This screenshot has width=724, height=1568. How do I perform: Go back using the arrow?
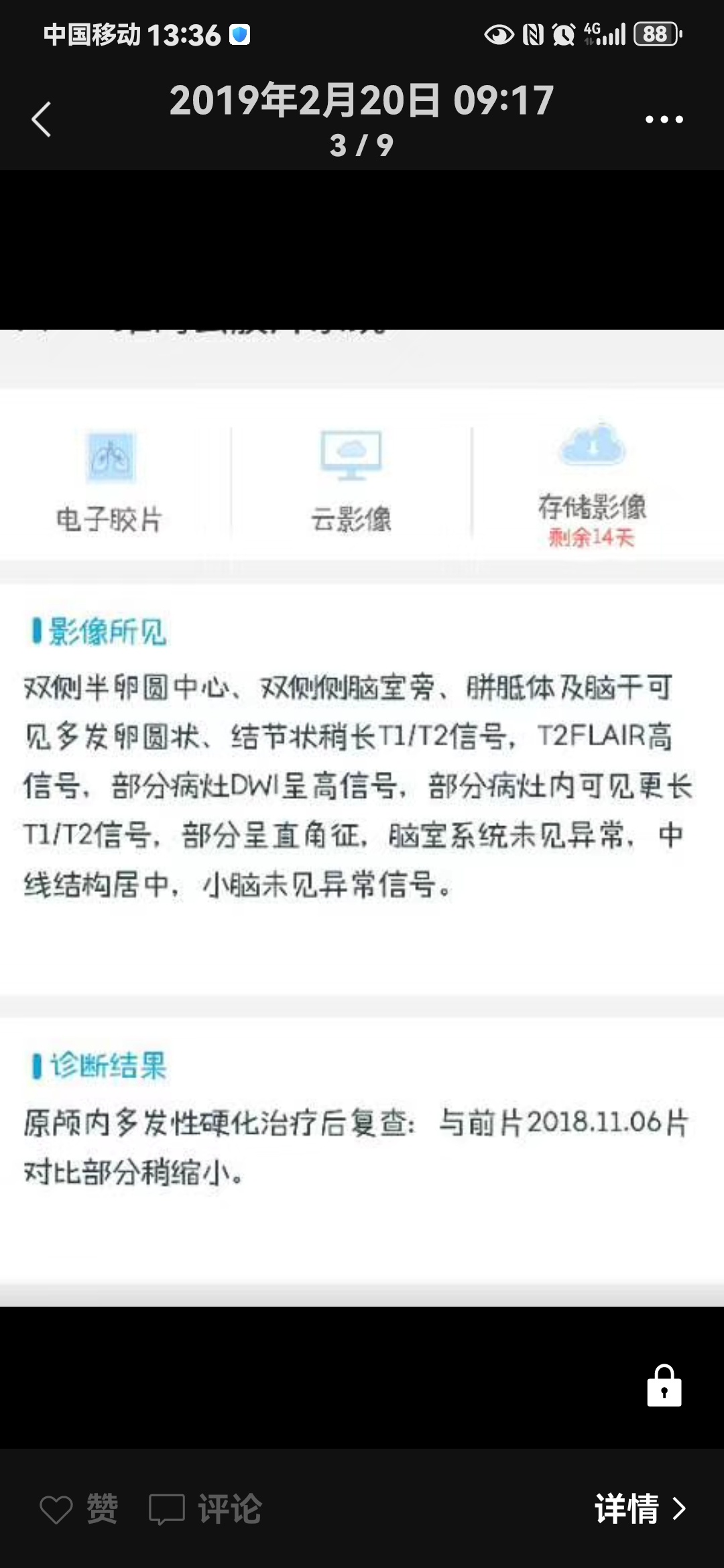(x=42, y=119)
